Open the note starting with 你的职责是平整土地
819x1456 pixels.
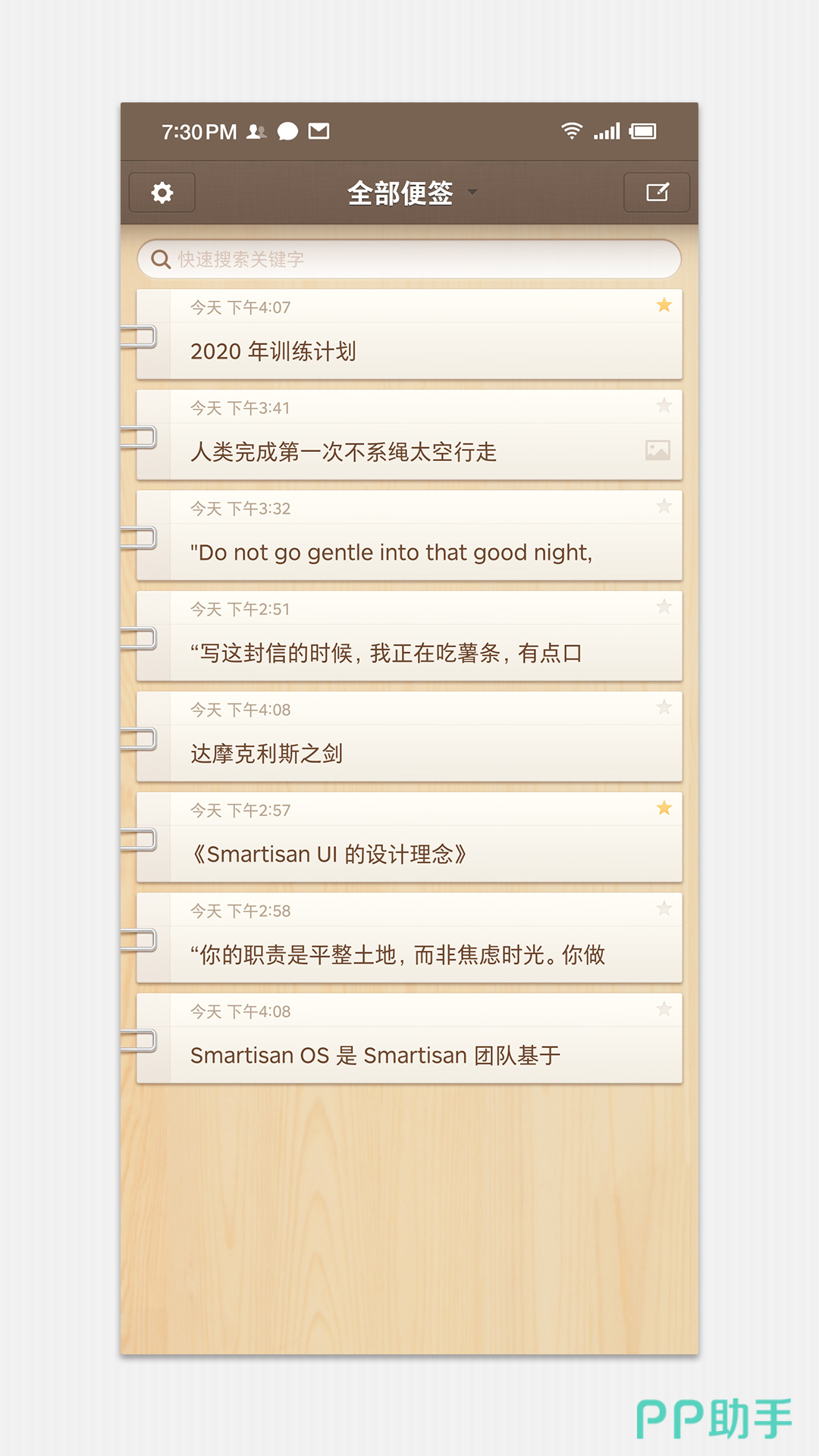pos(409,955)
